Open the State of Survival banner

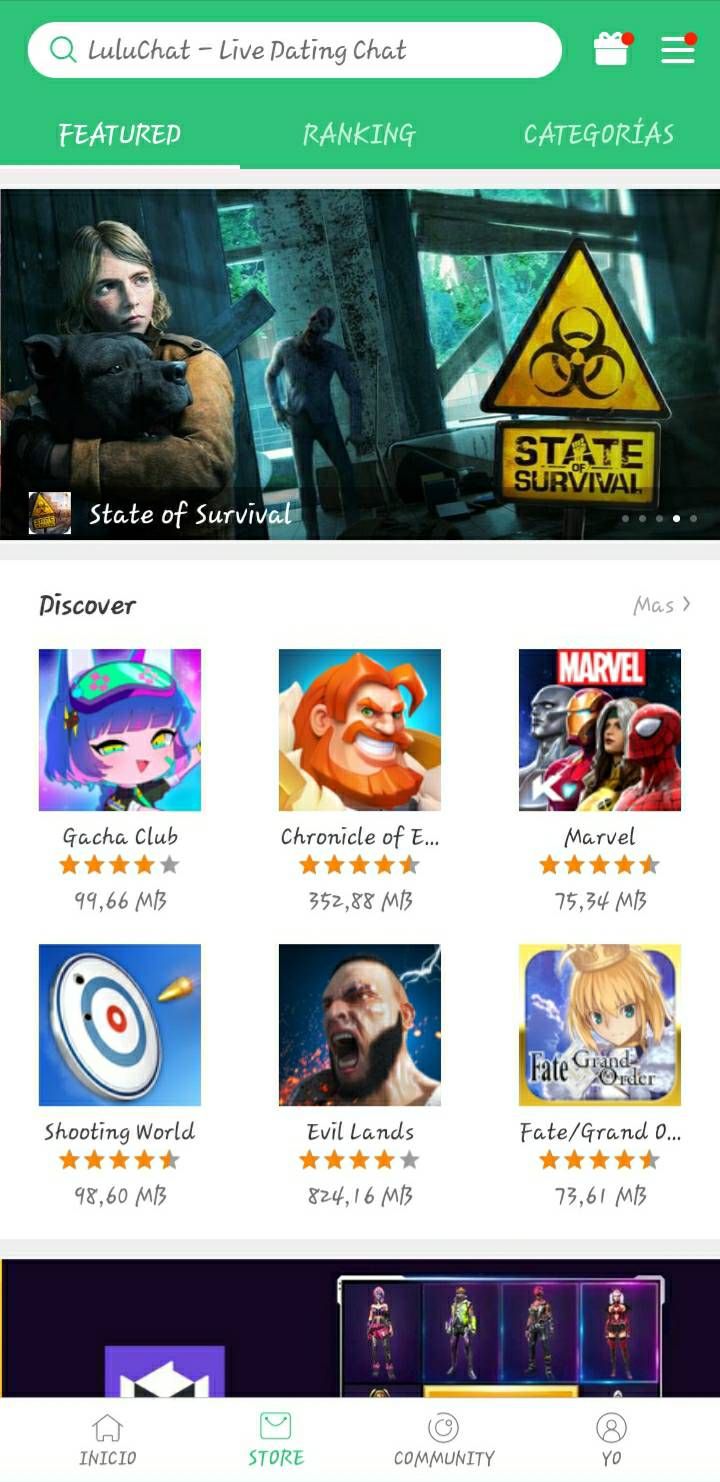click(x=360, y=364)
